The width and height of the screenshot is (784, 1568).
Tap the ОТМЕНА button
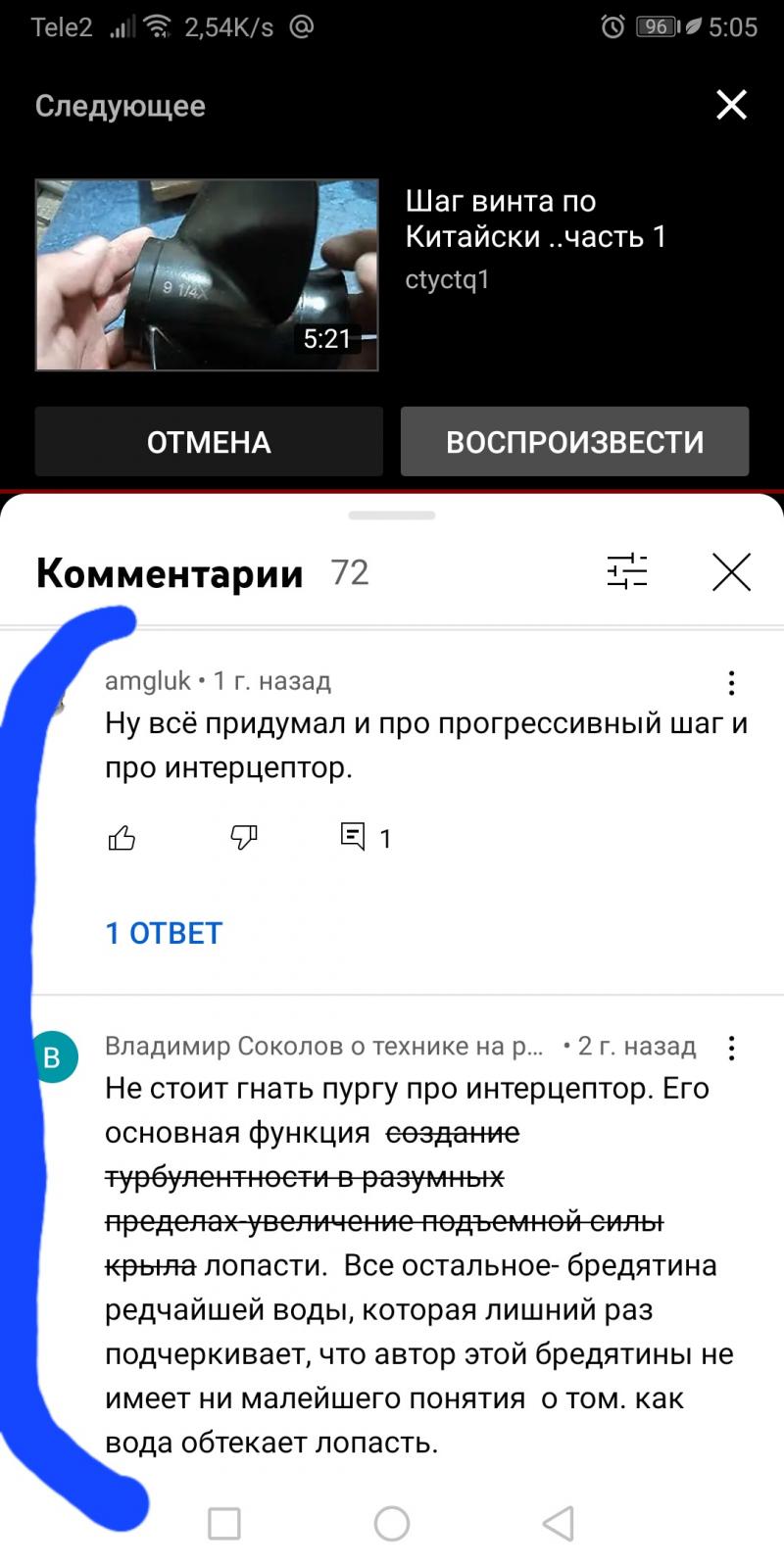(209, 442)
